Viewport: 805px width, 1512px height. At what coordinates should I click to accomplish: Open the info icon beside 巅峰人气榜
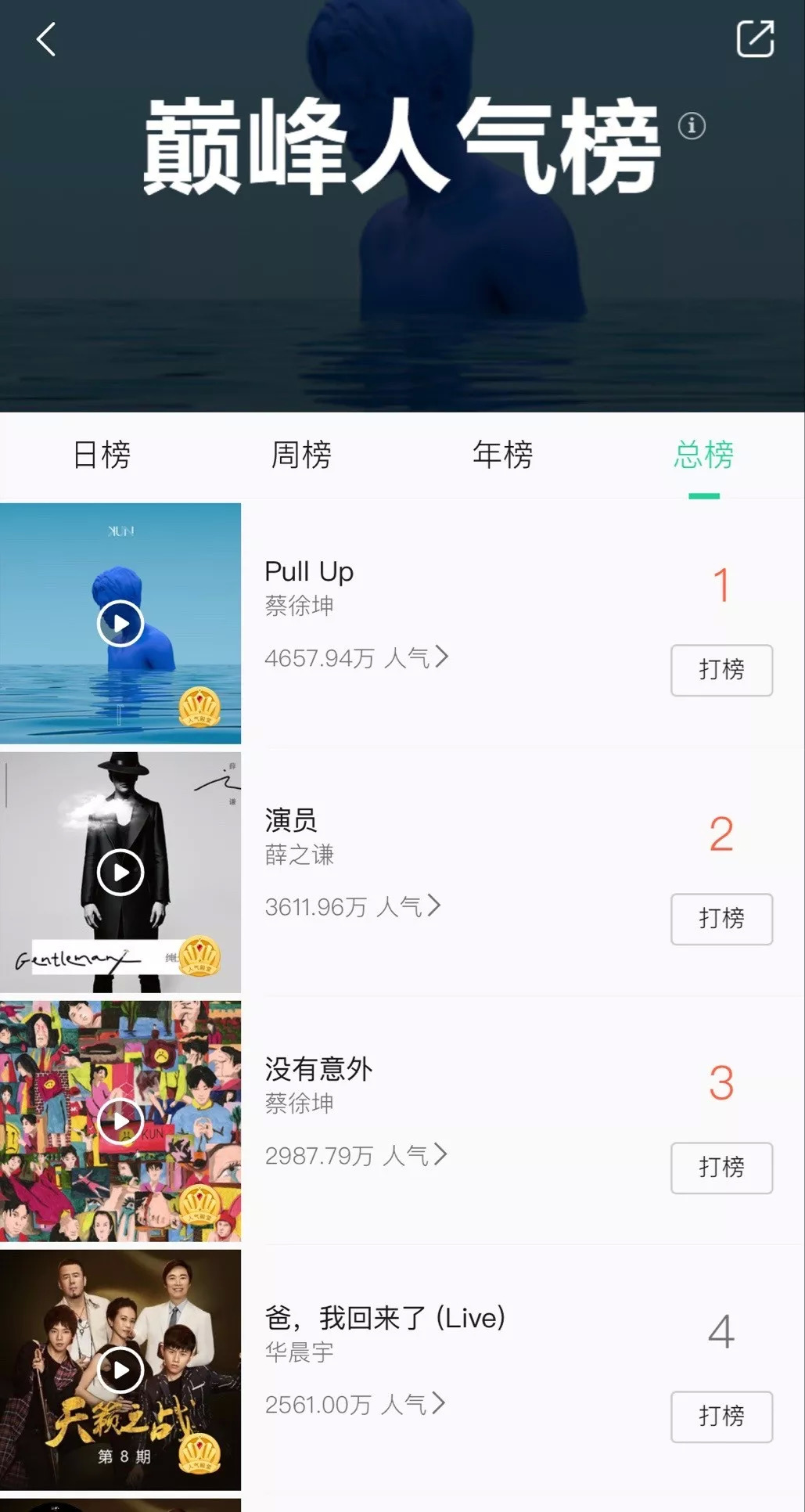pos(691,125)
